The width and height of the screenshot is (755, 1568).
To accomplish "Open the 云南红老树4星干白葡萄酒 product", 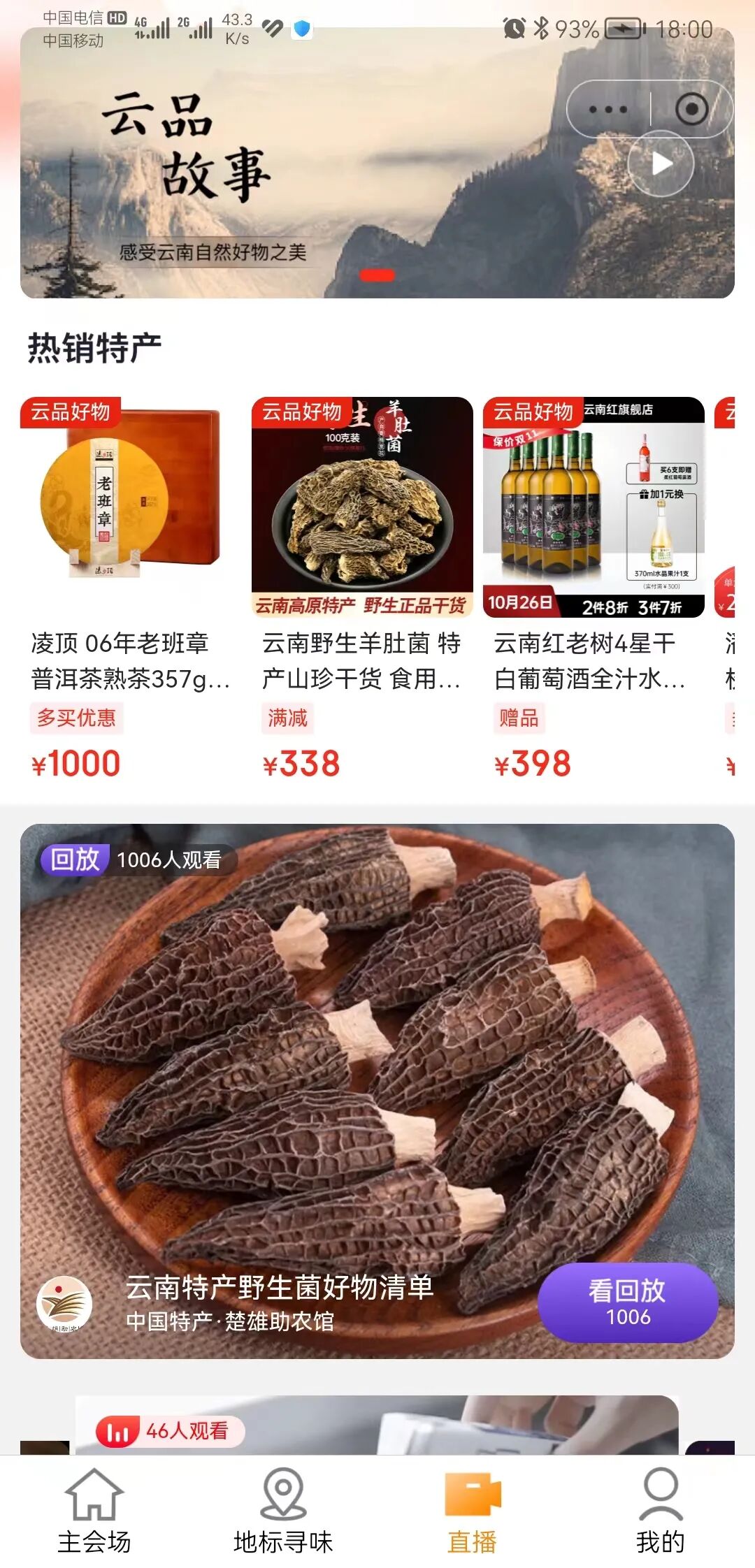I will tap(594, 587).
